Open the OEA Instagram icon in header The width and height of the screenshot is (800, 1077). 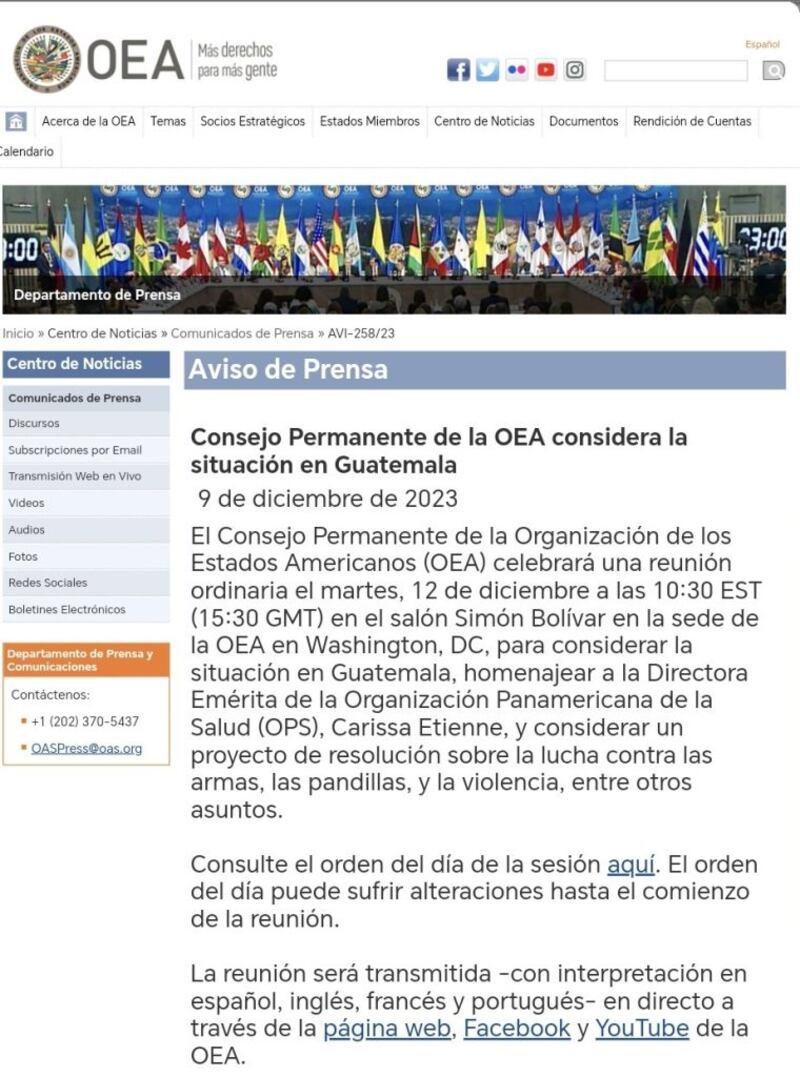tap(575, 70)
